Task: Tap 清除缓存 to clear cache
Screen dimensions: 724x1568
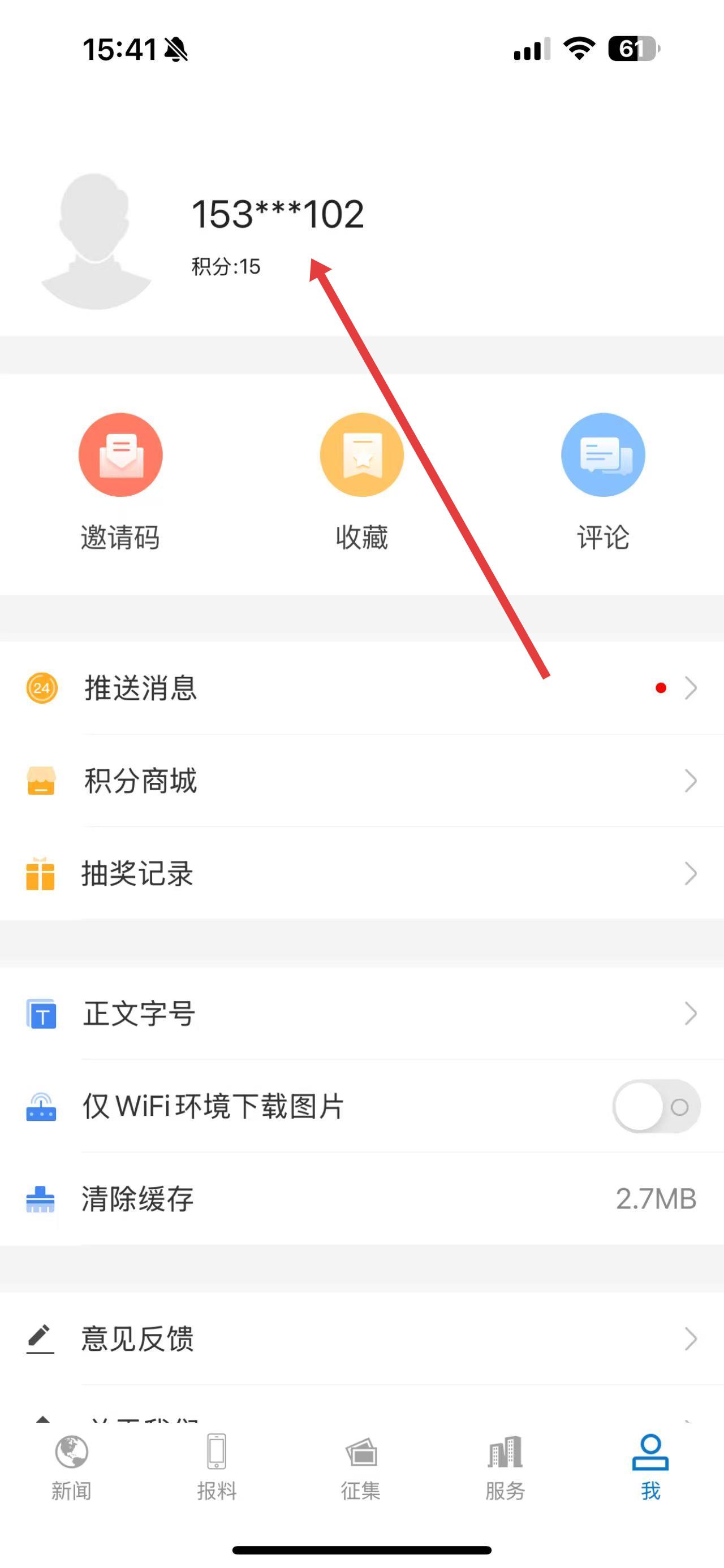Action: click(361, 1198)
